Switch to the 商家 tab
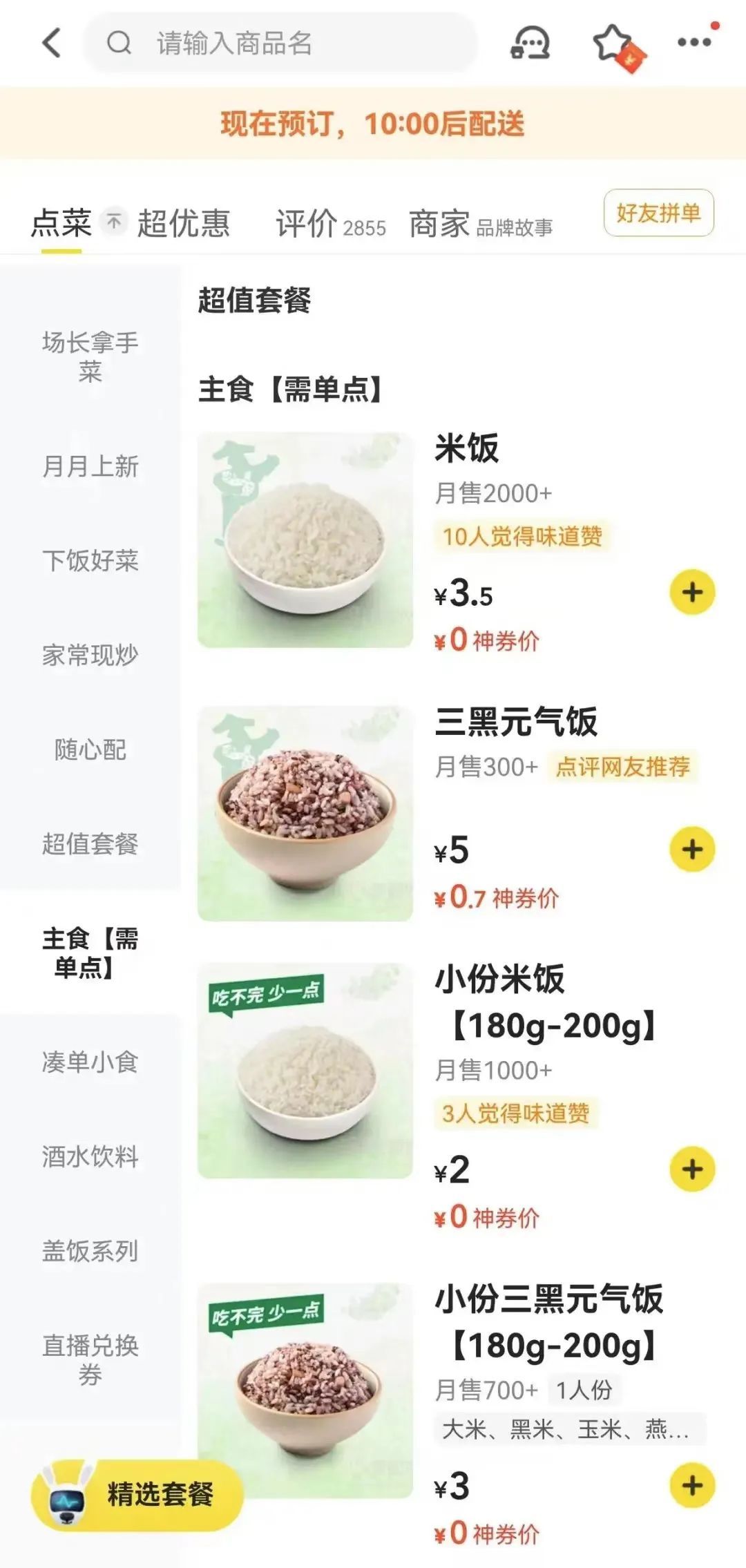Screen dimensions: 746x1568 pos(480,224)
